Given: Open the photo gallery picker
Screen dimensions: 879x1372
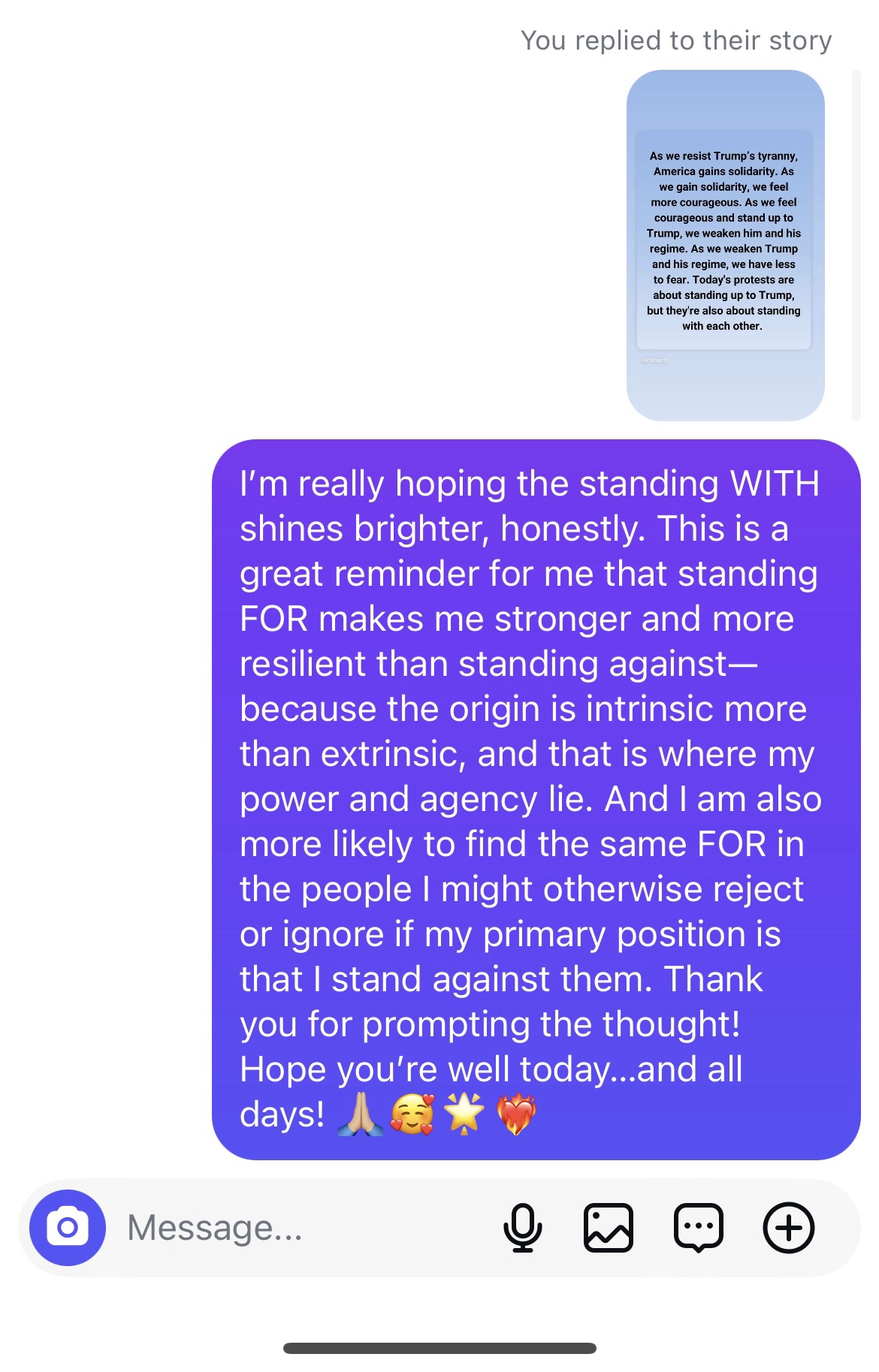Looking at the screenshot, I should pos(609,1227).
